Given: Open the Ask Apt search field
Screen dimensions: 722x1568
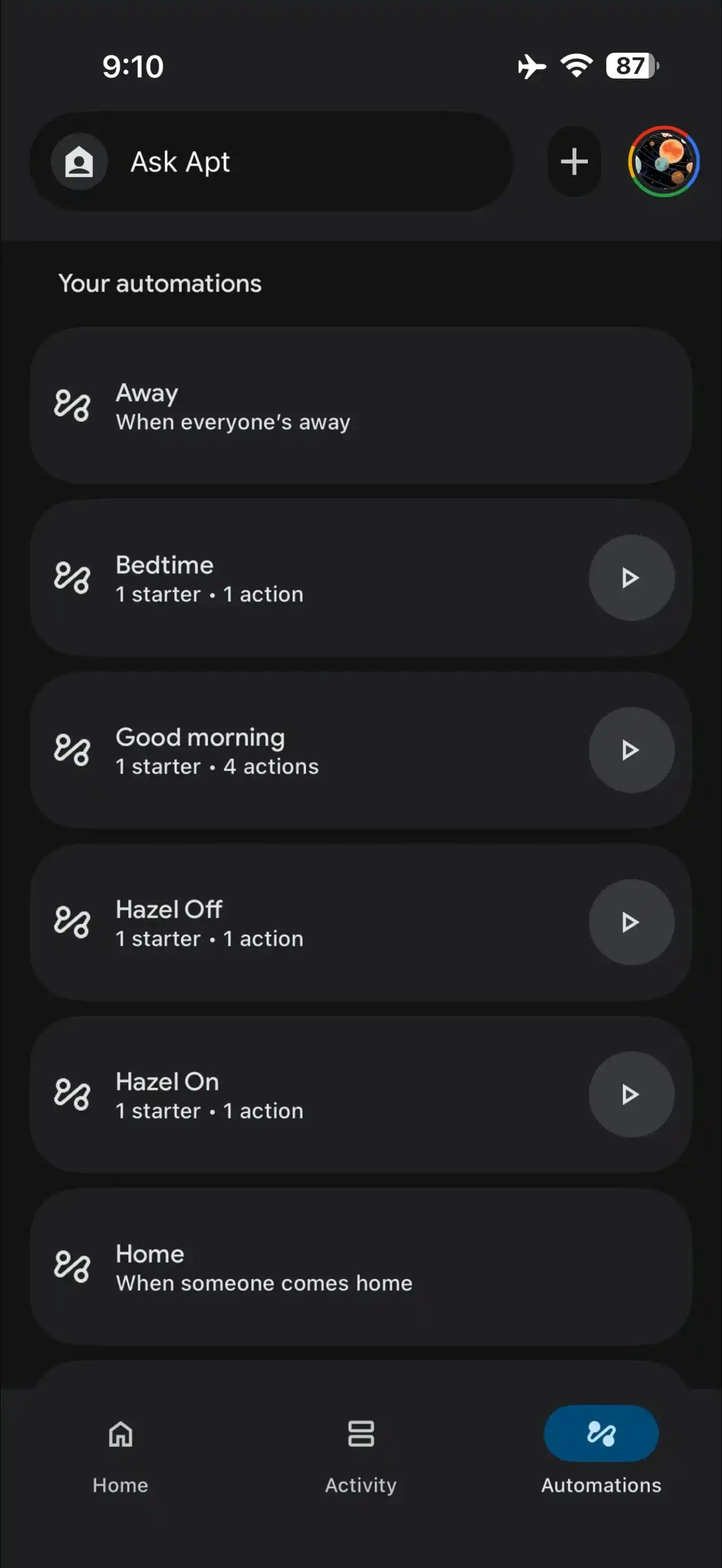Looking at the screenshot, I should [274, 161].
